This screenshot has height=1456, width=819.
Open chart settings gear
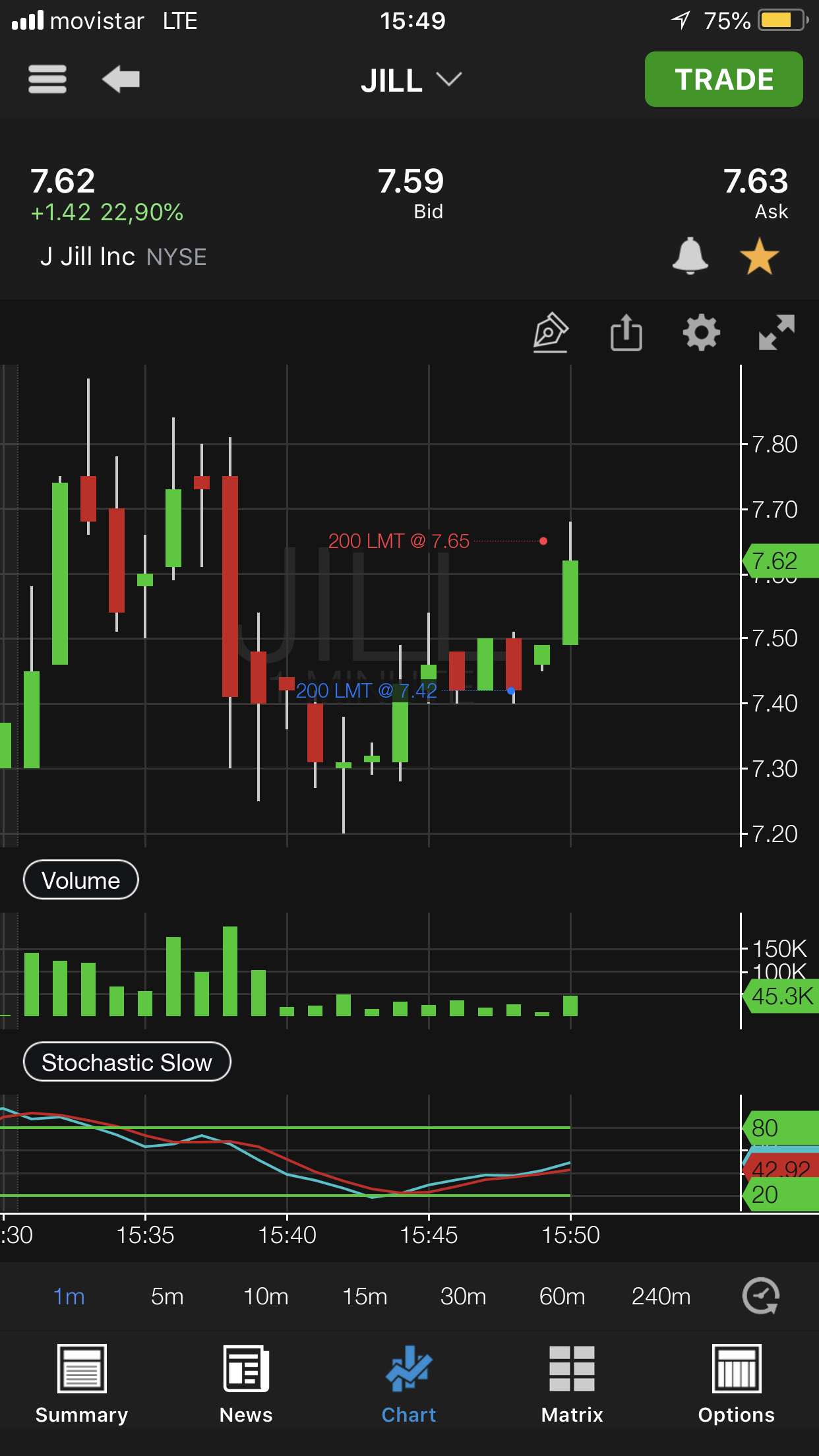[x=701, y=332]
